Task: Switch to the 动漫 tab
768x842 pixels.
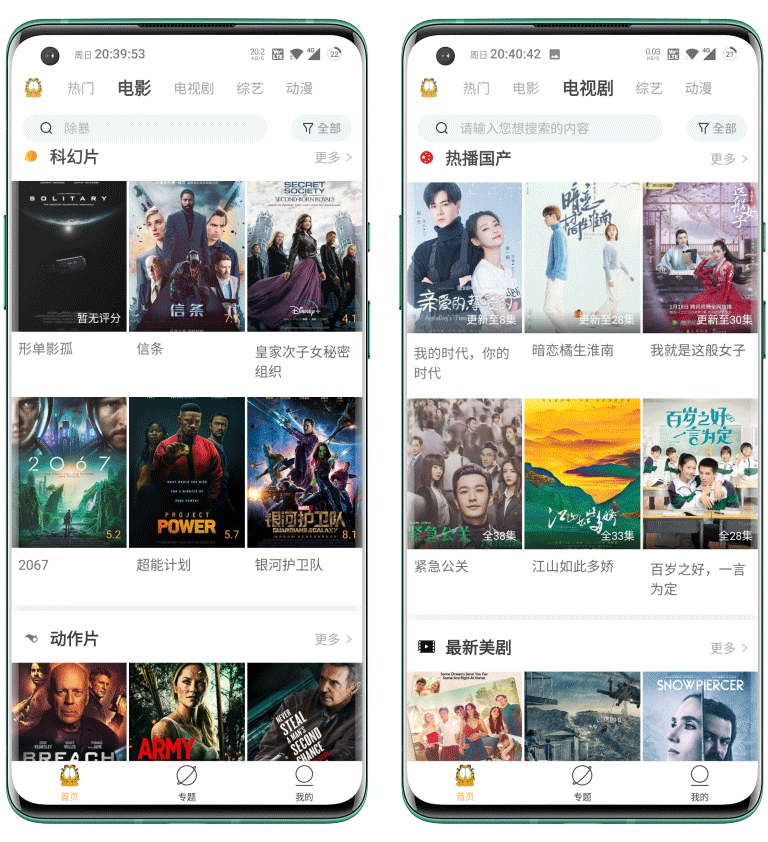Action: tap(300, 88)
